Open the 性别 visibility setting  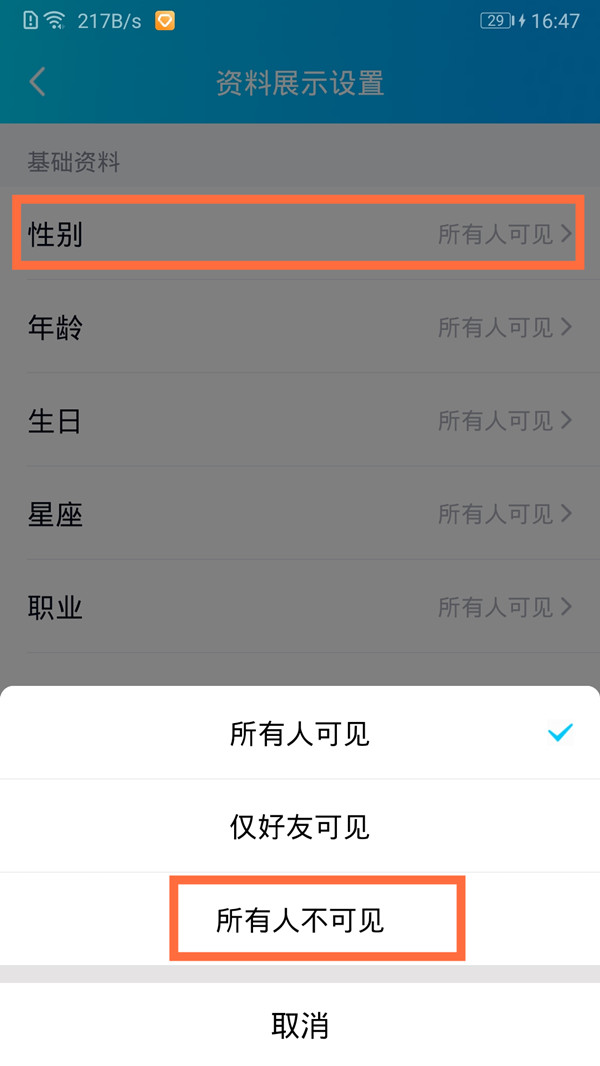[300, 234]
